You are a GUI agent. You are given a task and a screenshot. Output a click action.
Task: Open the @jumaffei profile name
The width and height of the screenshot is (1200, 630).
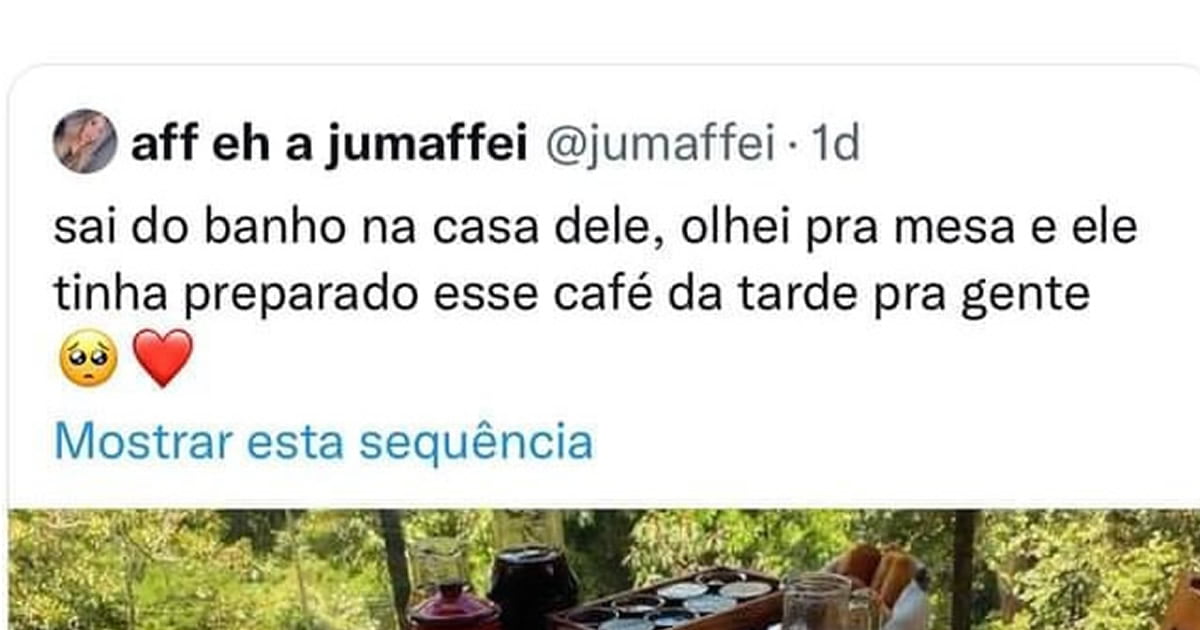(x=329, y=146)
